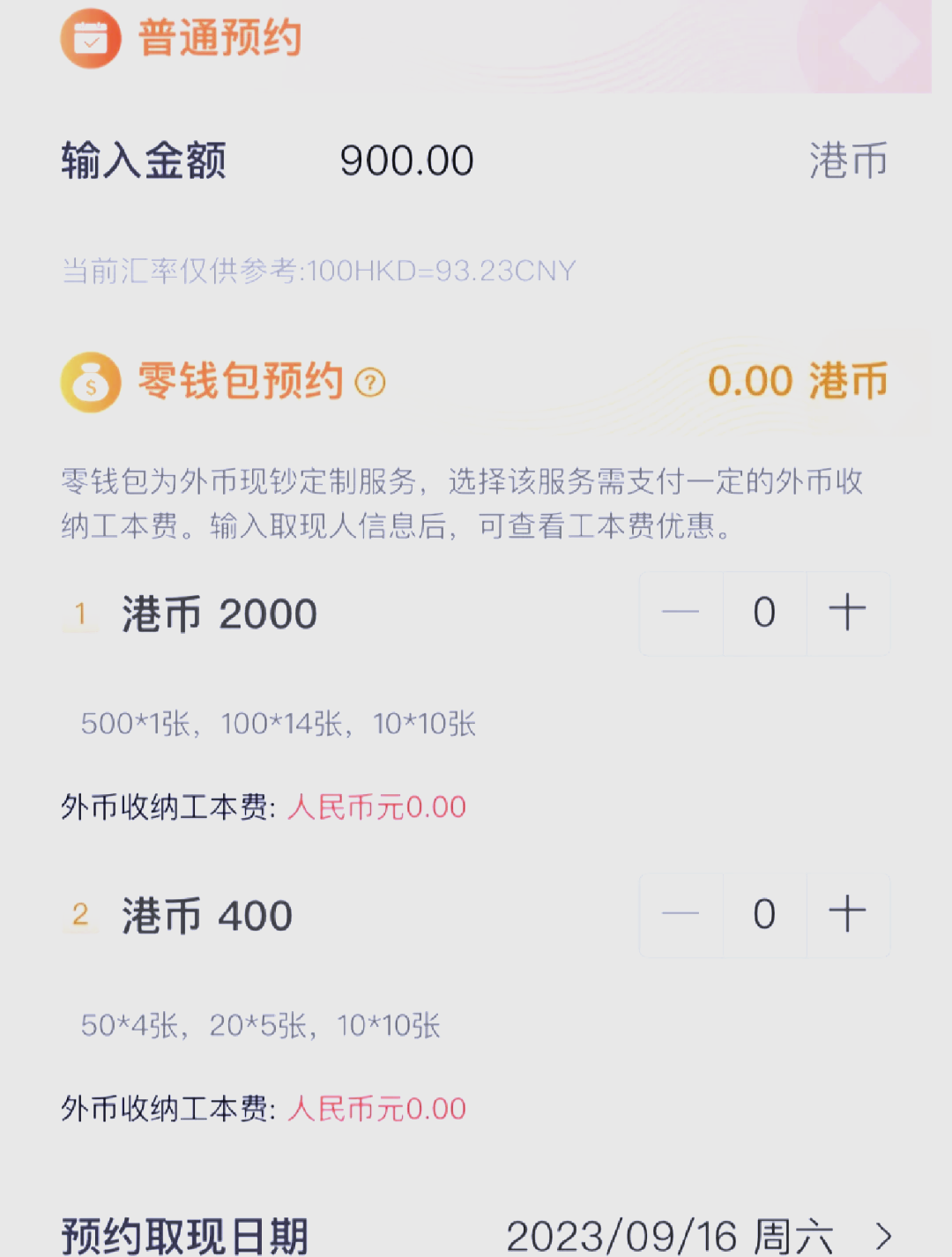Click the 零钱包预约 money bag icon
The width and height of the screenshot is (952, 1257).
click(91, 382)
